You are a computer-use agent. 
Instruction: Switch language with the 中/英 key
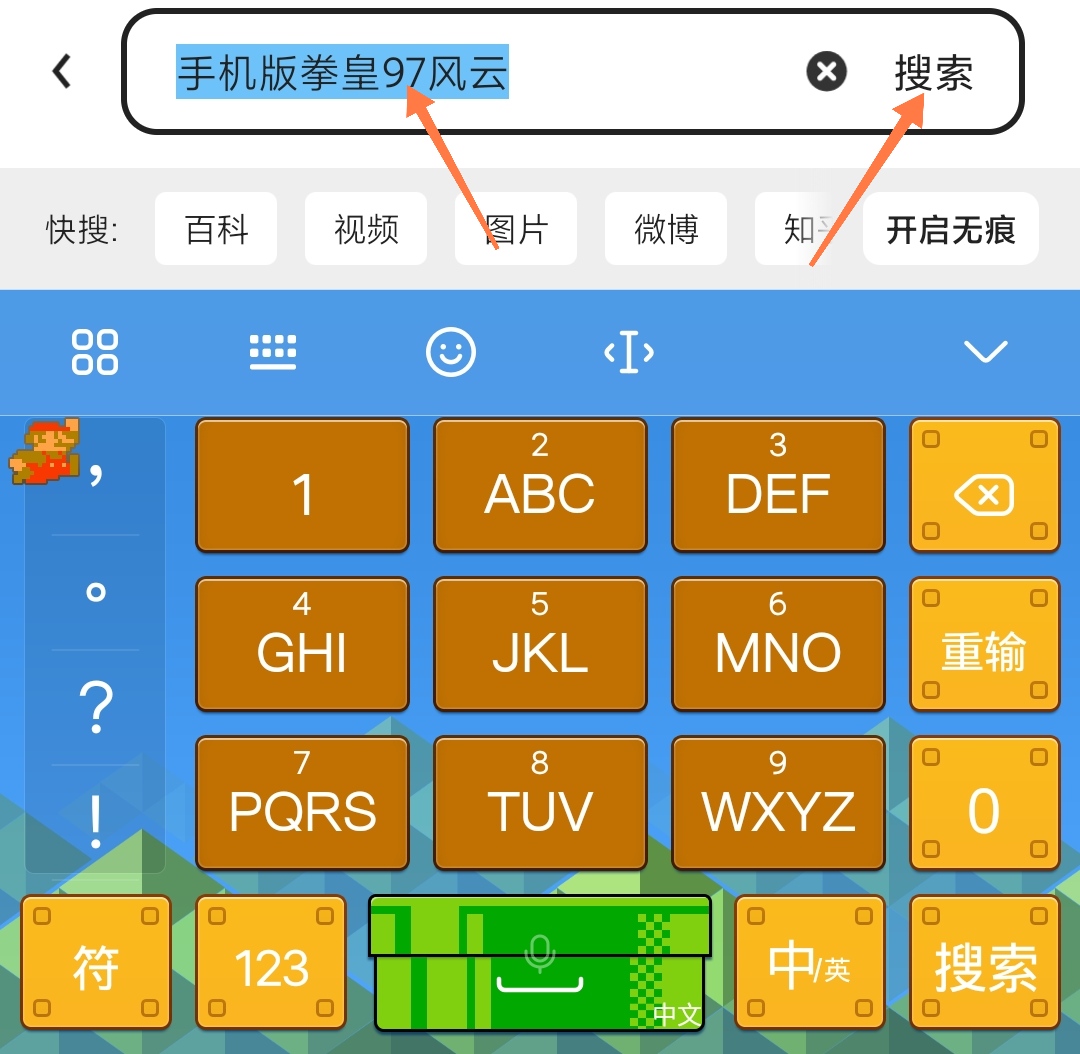click(810, 963)
